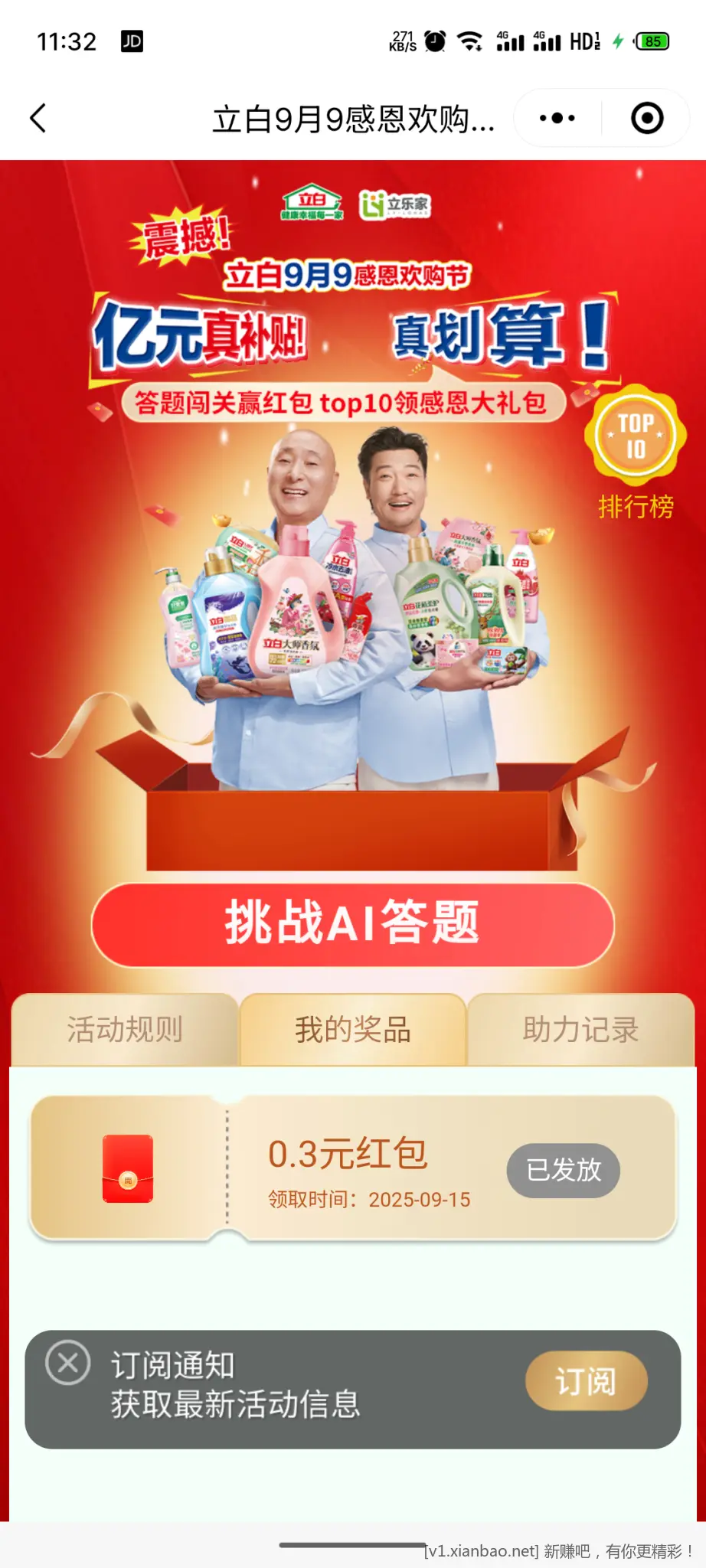Select the 我的奖品 tab
The width and height of the screenshot is (706, 1568).
pyautogui.click(x=353, y=1030)
